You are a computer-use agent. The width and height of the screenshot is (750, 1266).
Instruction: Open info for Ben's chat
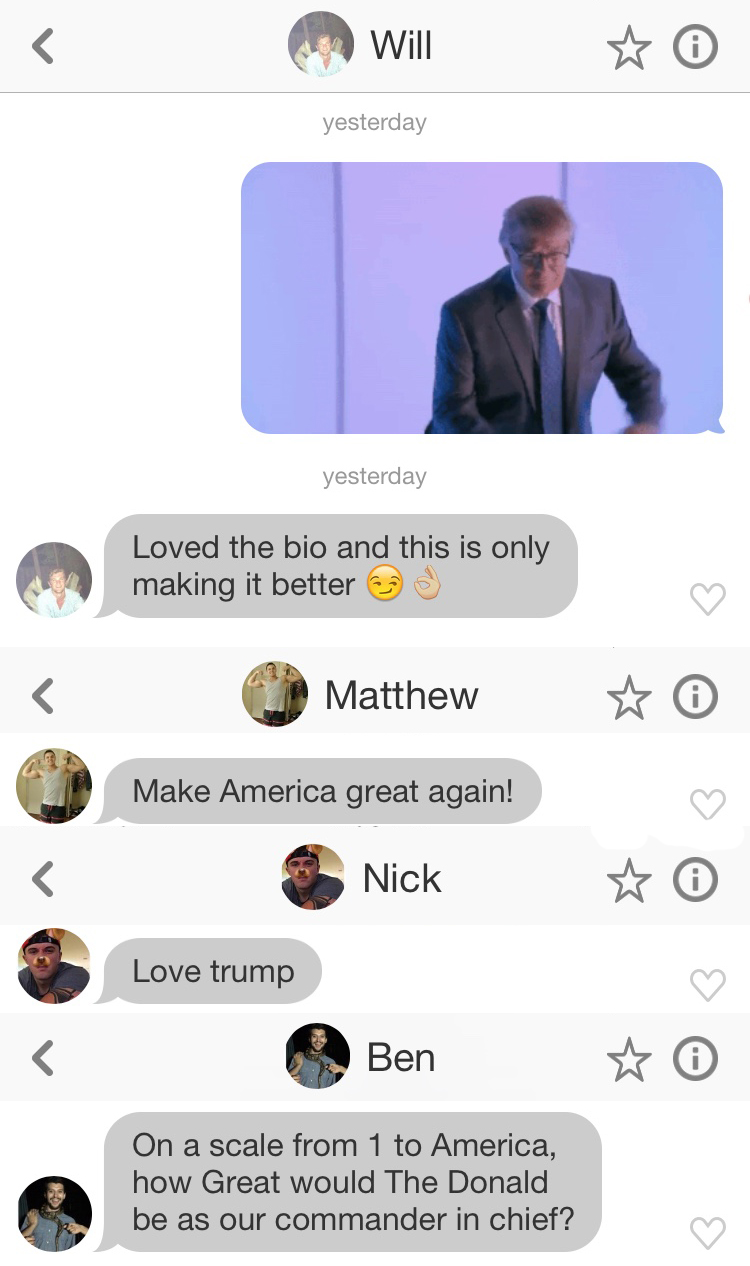point(695,1058)
